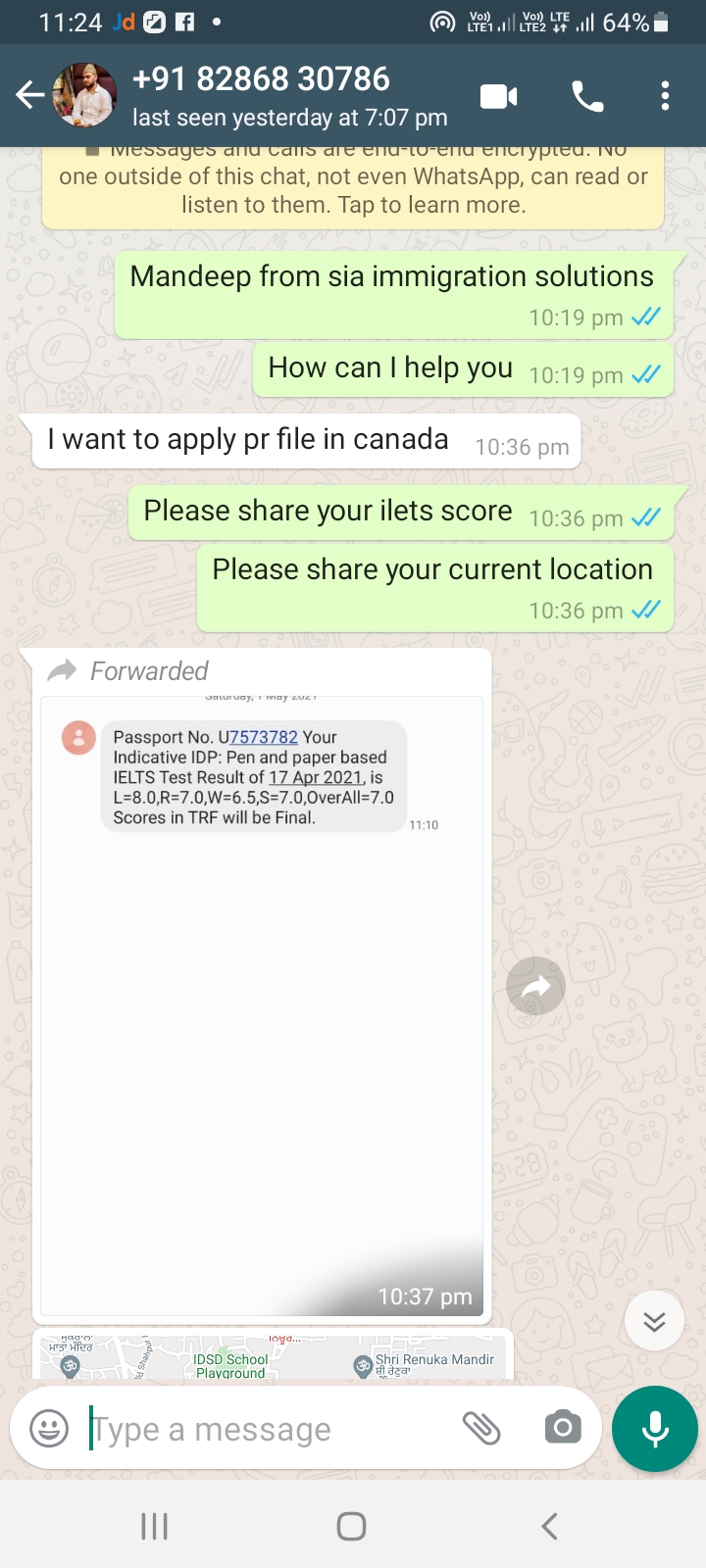Image resolution: width=706 pixels, height=1568 pixels.
Task: Open contact info for +91 82868 30786
Action: [x=289, y=96]
